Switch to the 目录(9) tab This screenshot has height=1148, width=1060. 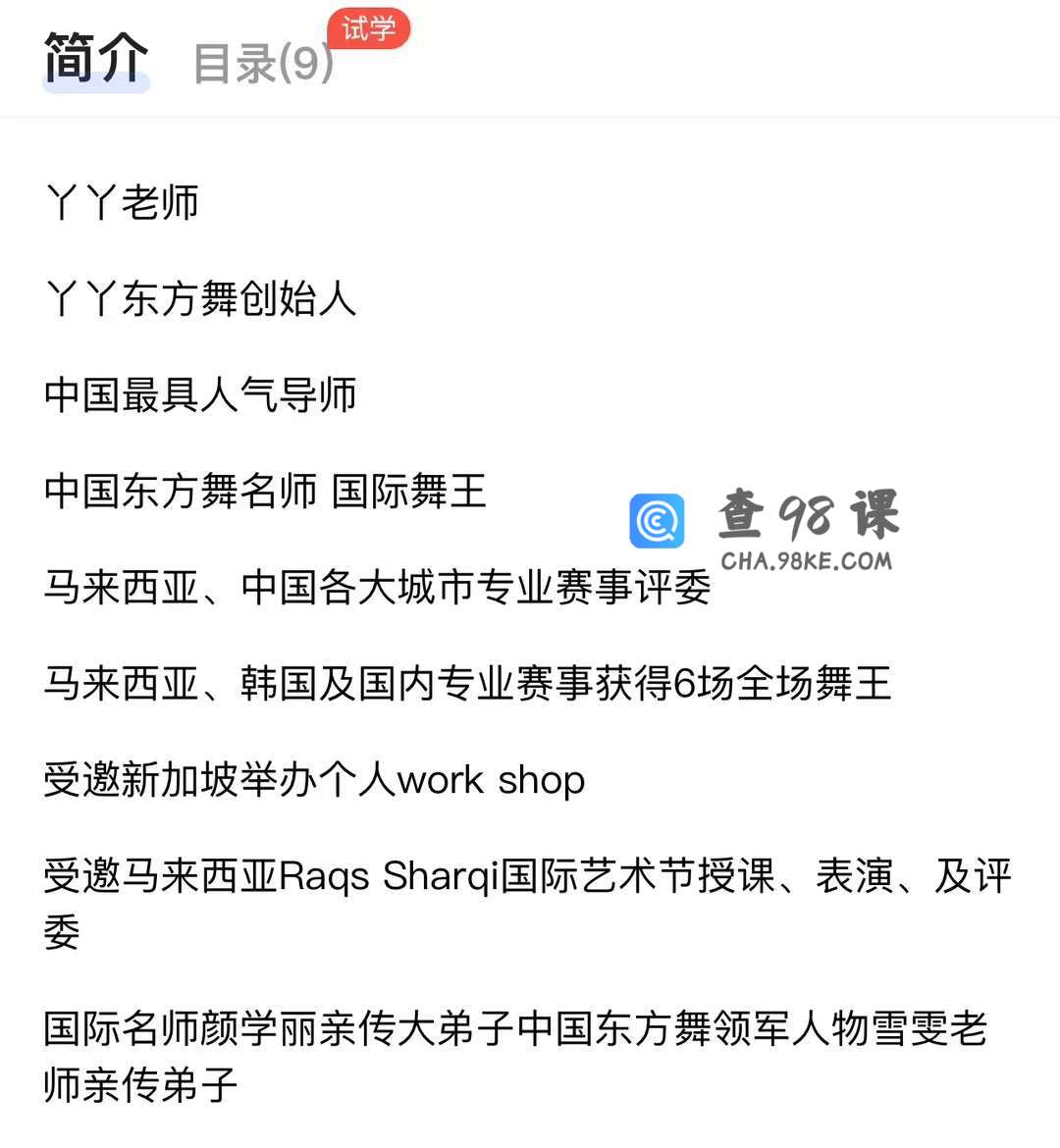pyautogui.click(x=263, y=63)
